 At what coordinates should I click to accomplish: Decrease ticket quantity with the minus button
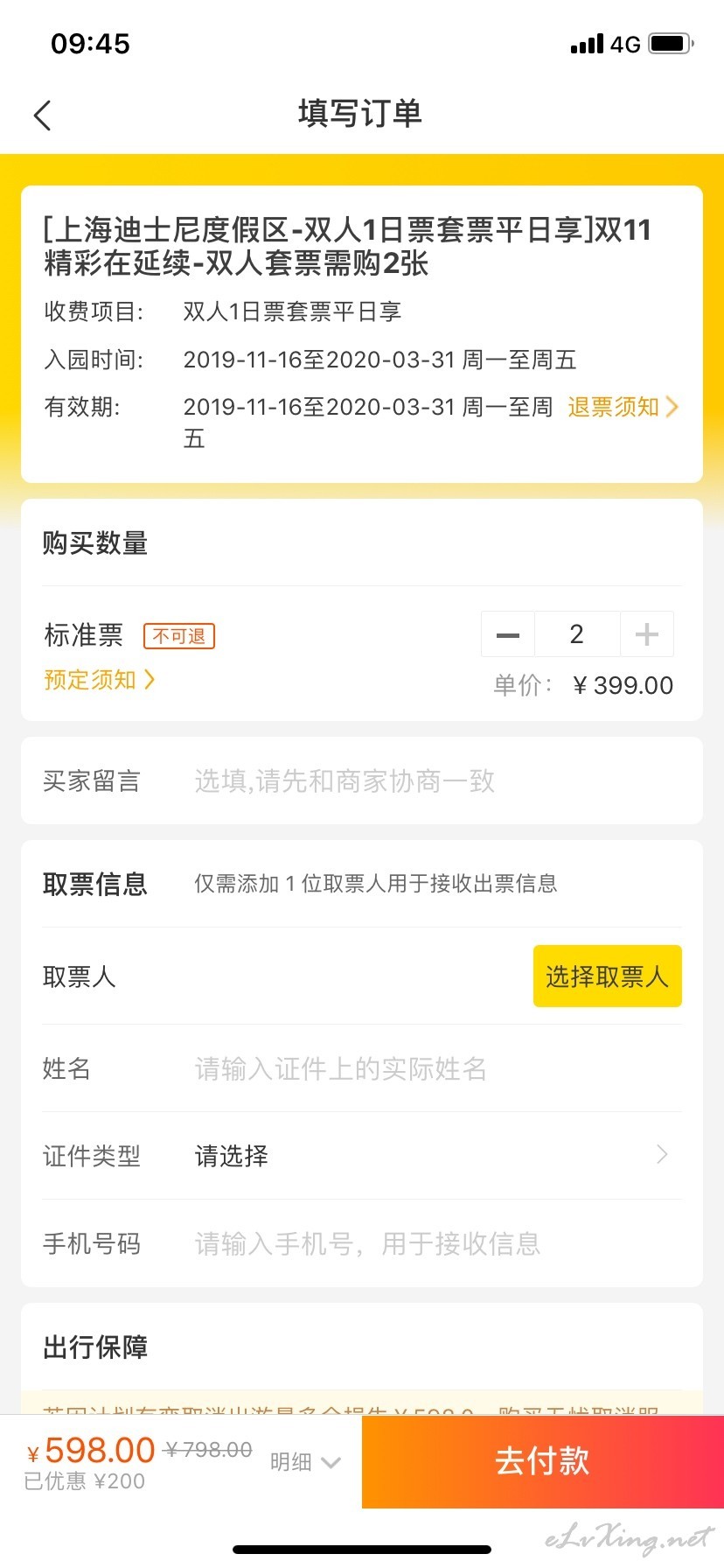tap(508, 634)
